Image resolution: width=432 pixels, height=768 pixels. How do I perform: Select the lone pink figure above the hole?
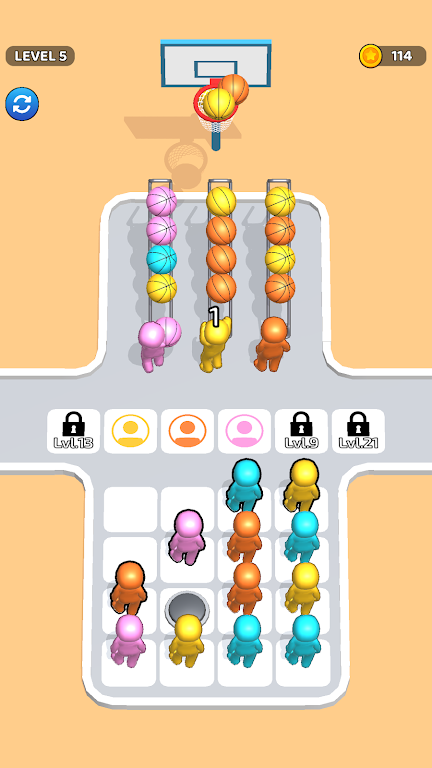pyautogui.click(x=187, y=537)
